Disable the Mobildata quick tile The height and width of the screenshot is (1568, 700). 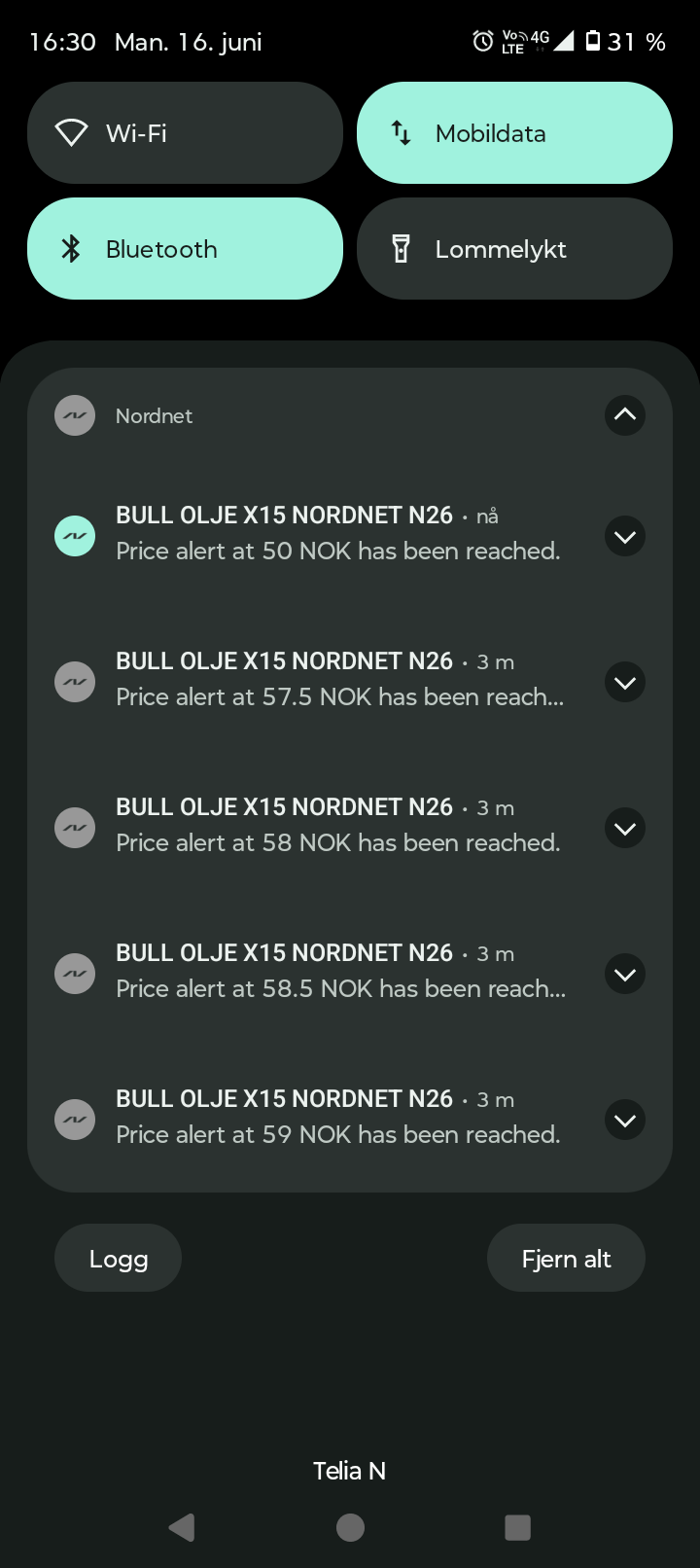pyautogui.click(x=514, y=133)
